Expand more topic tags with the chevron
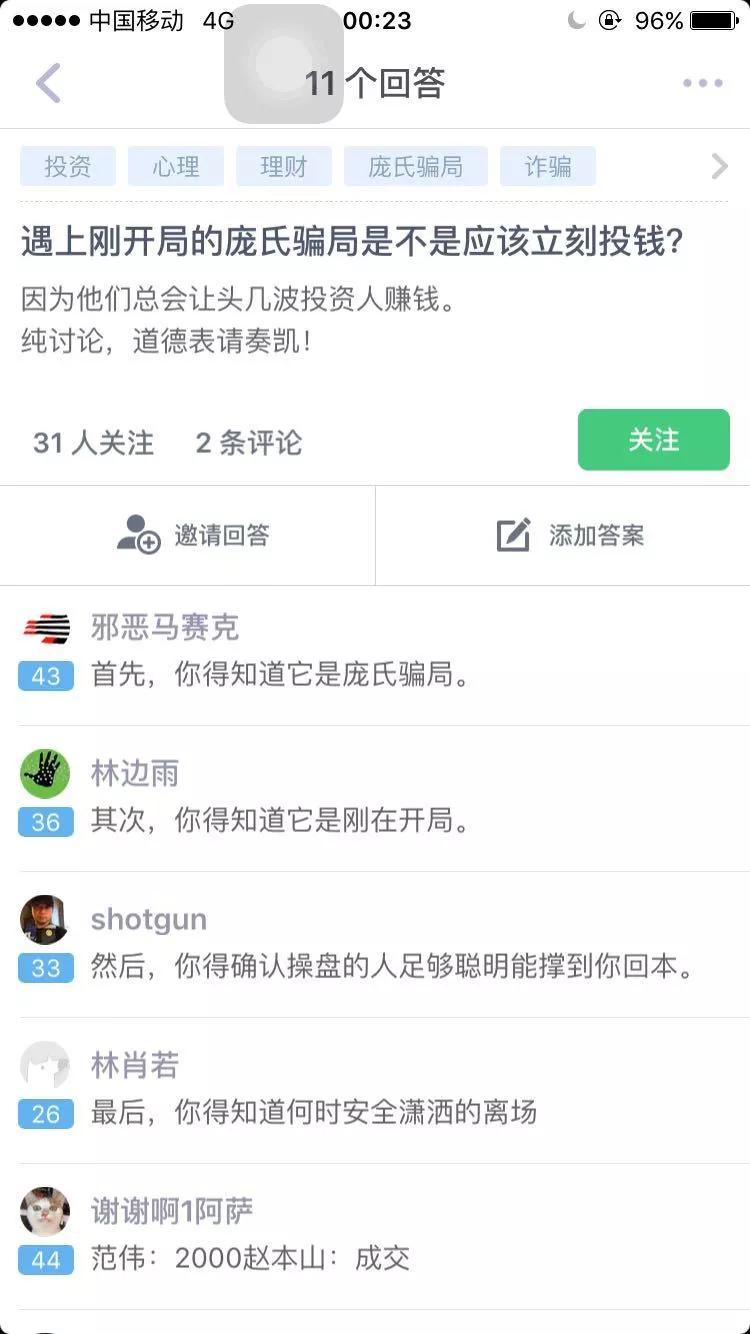 pos(719,167)
